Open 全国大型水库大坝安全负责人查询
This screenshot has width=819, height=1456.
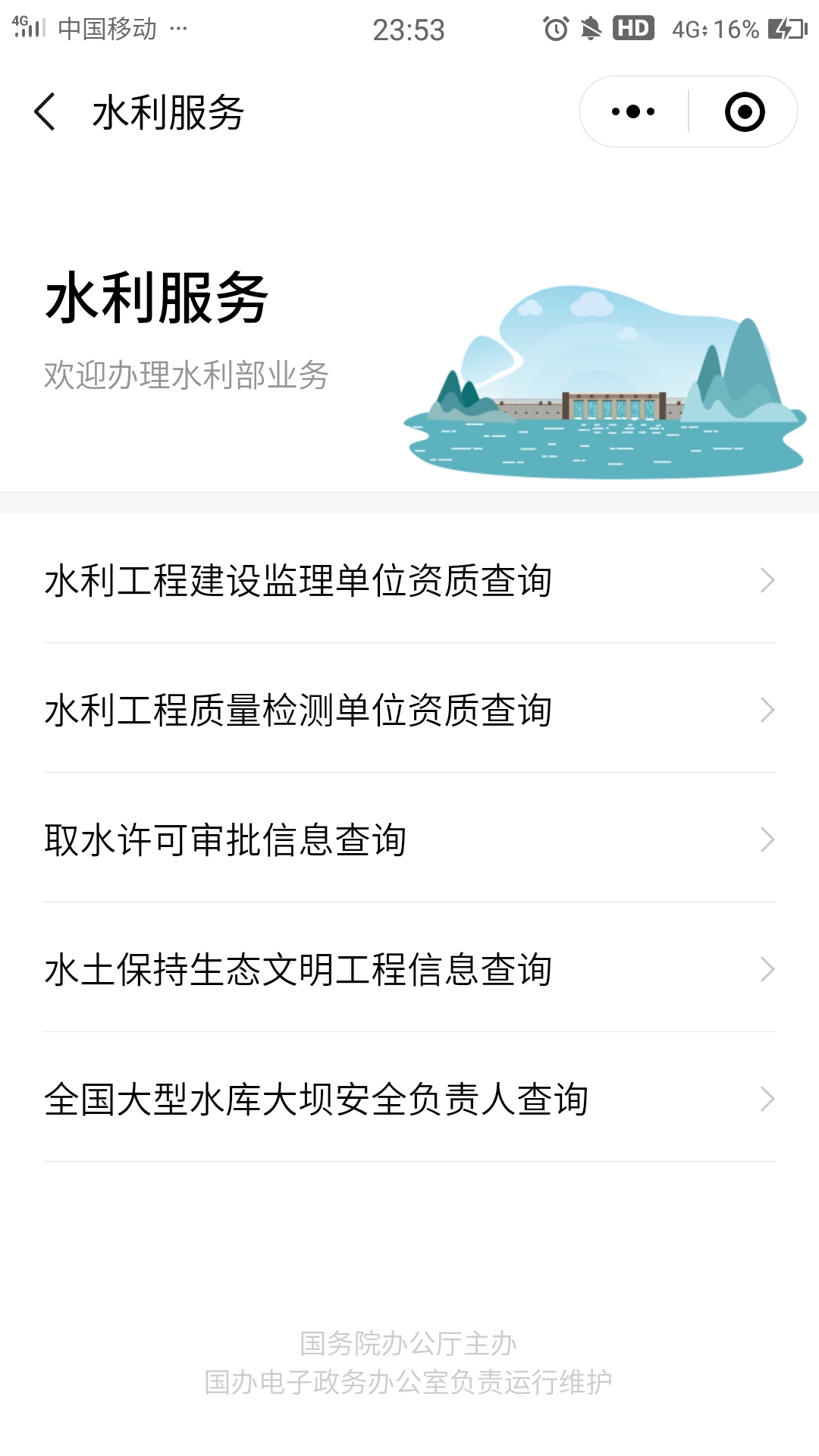tap(409, 1100)
